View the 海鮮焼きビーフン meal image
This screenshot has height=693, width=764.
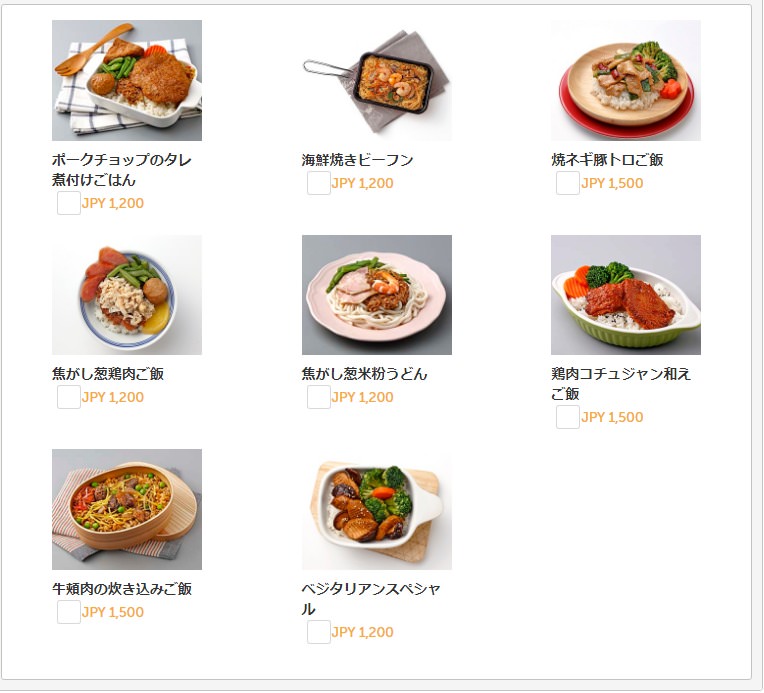pos(377,81)
